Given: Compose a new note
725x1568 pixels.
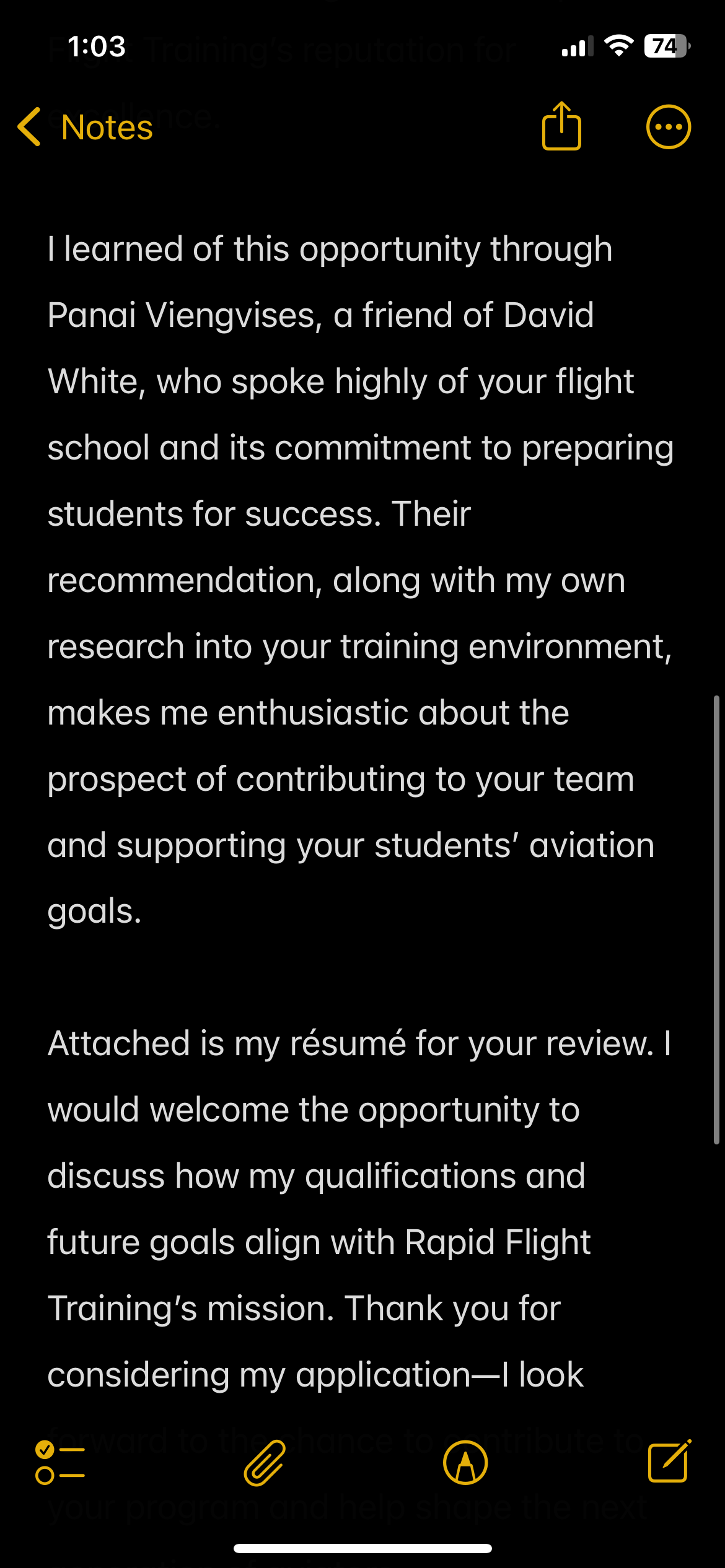Looking at the screenshot, I should point(669,1461).
